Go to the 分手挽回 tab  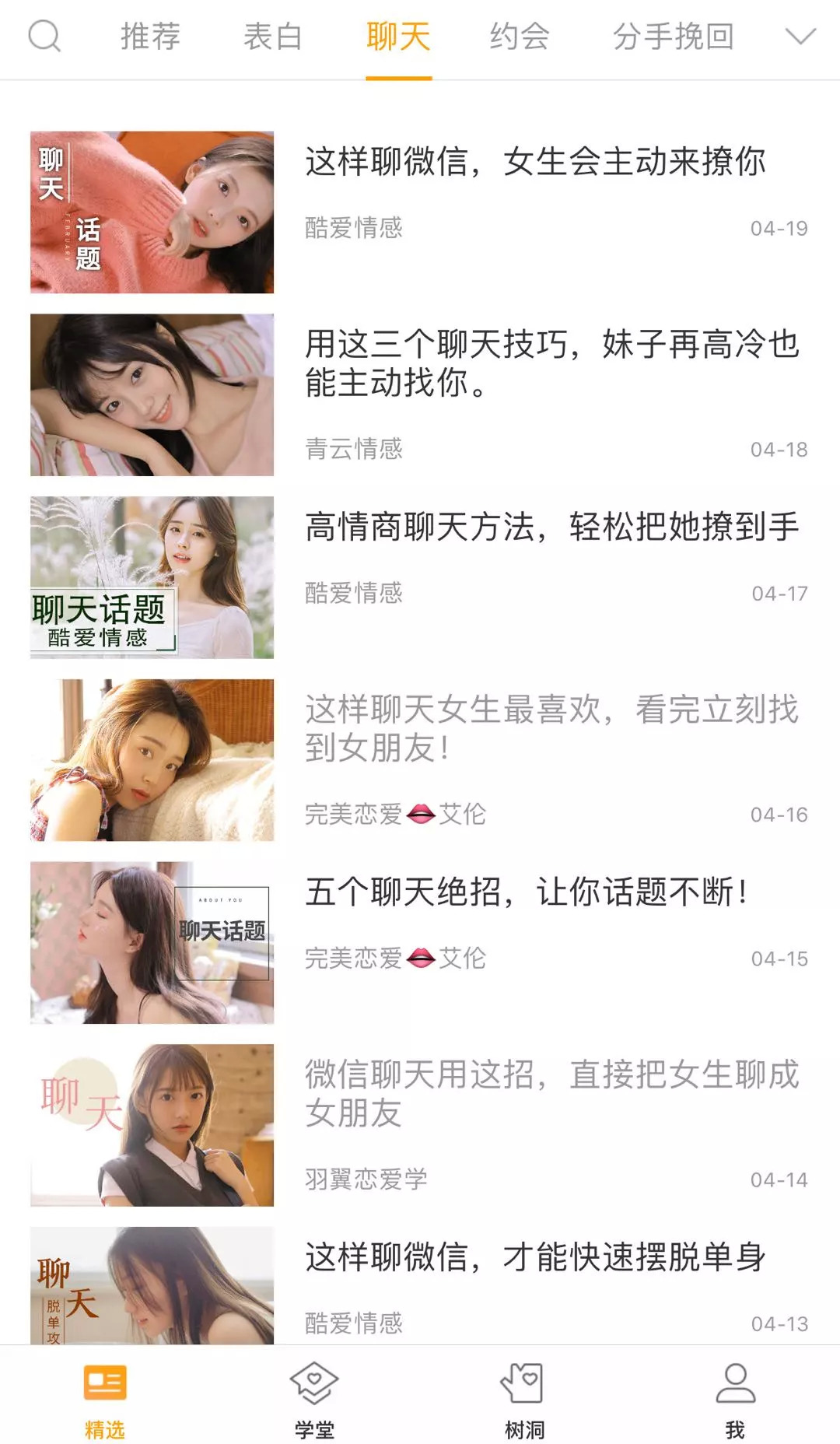pyautogui.click(x=673, y=37)
